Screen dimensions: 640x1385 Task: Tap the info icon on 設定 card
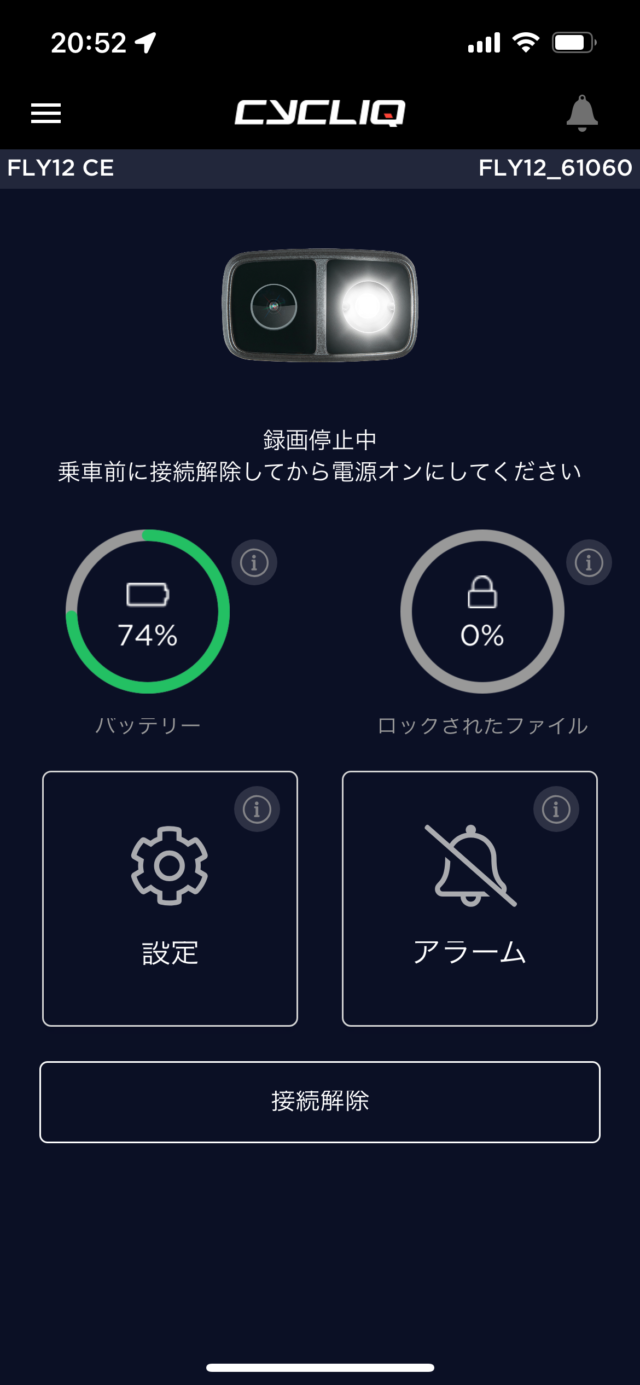pyautogui.click(x=257, y=808)
